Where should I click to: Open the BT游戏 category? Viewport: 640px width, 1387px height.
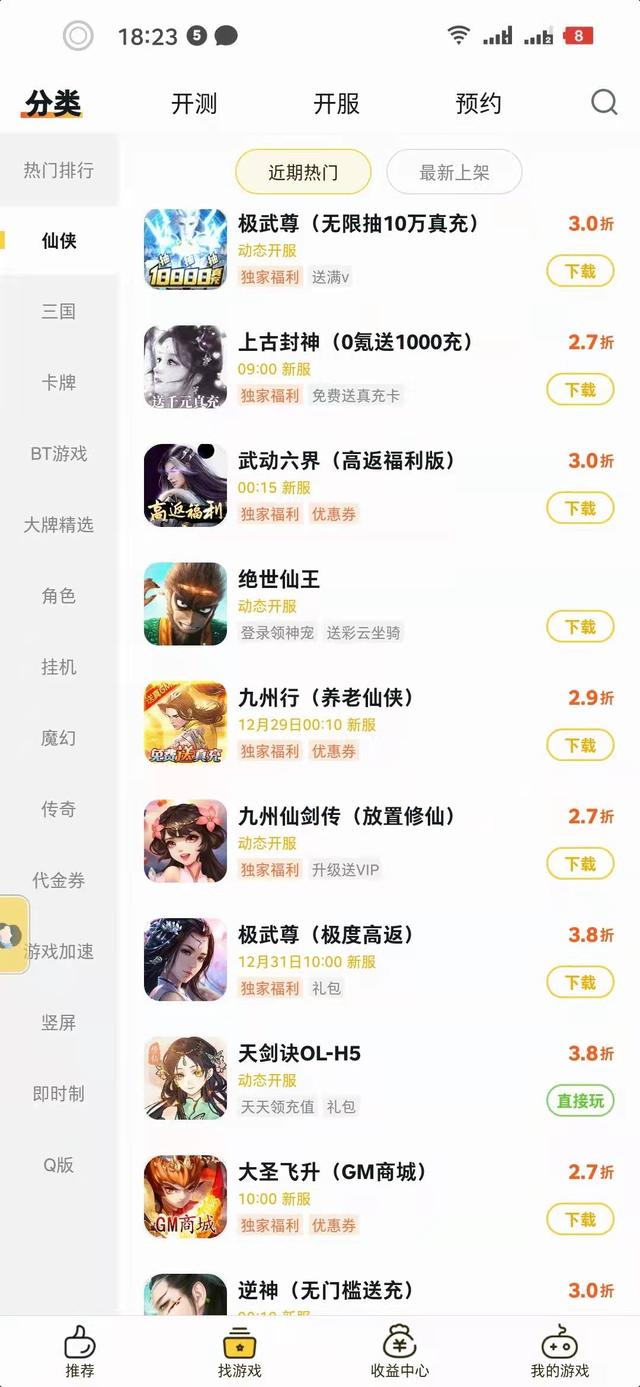pos(59,453)
